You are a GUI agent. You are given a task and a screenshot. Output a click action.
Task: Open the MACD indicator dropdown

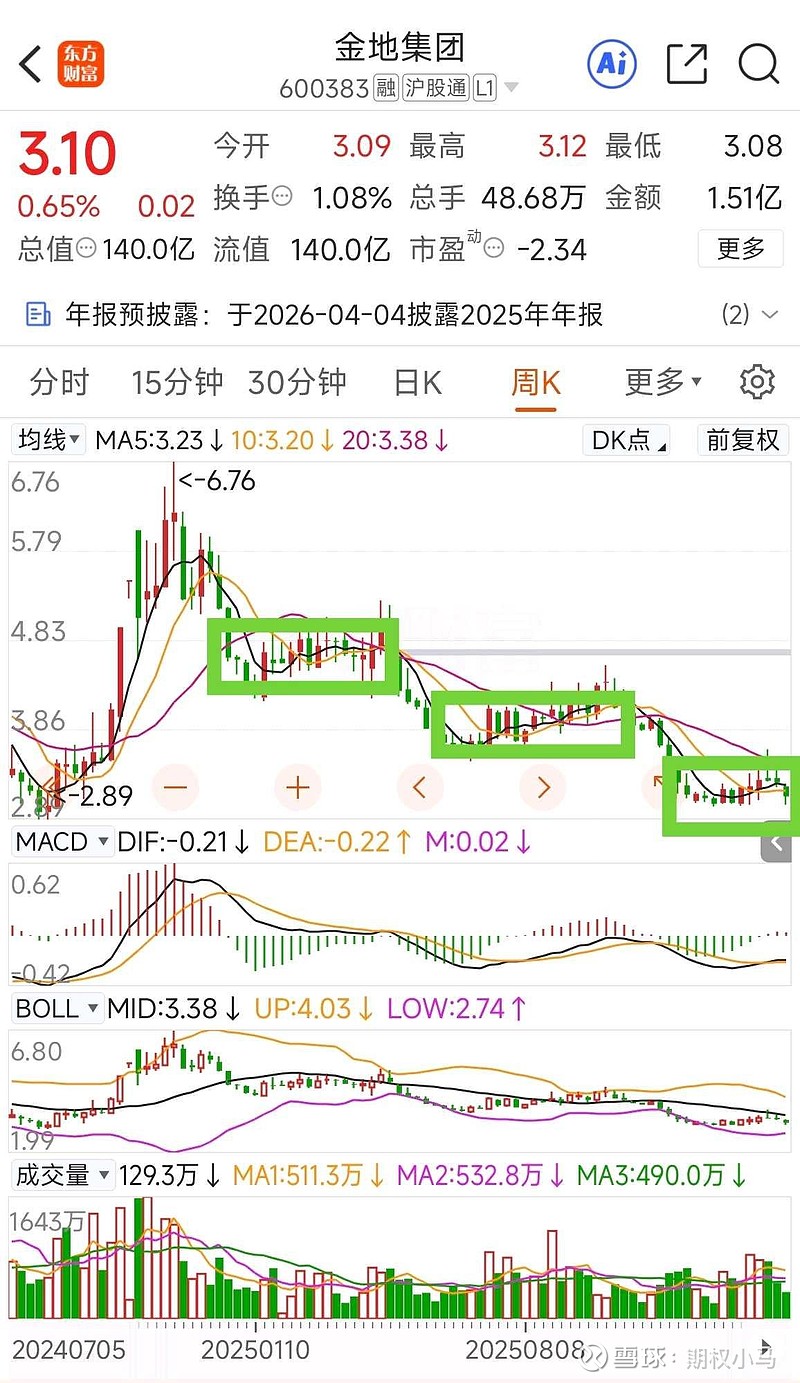pos(62,842)
